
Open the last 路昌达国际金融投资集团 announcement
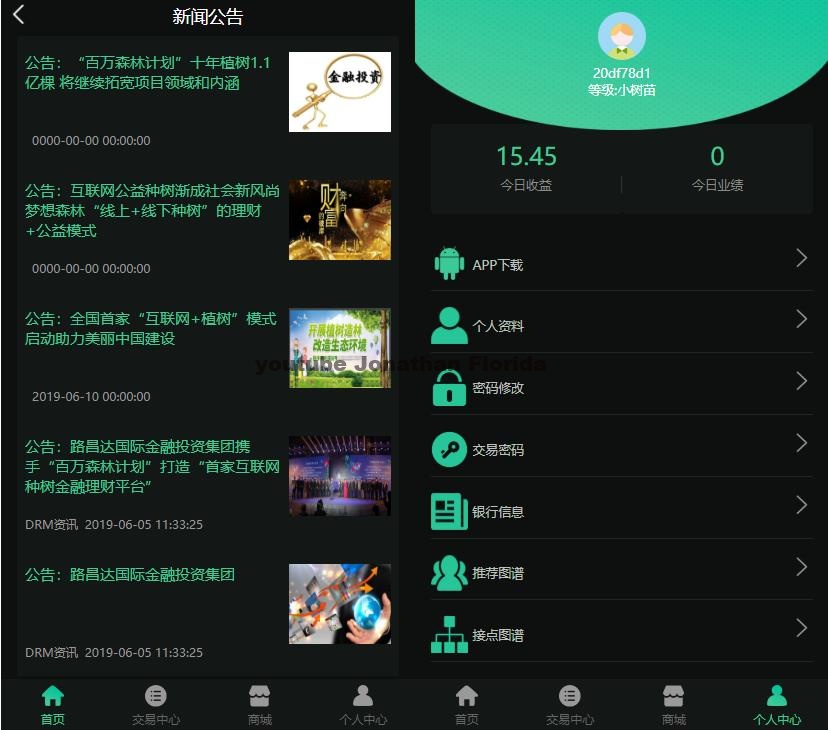coord(130,575)
